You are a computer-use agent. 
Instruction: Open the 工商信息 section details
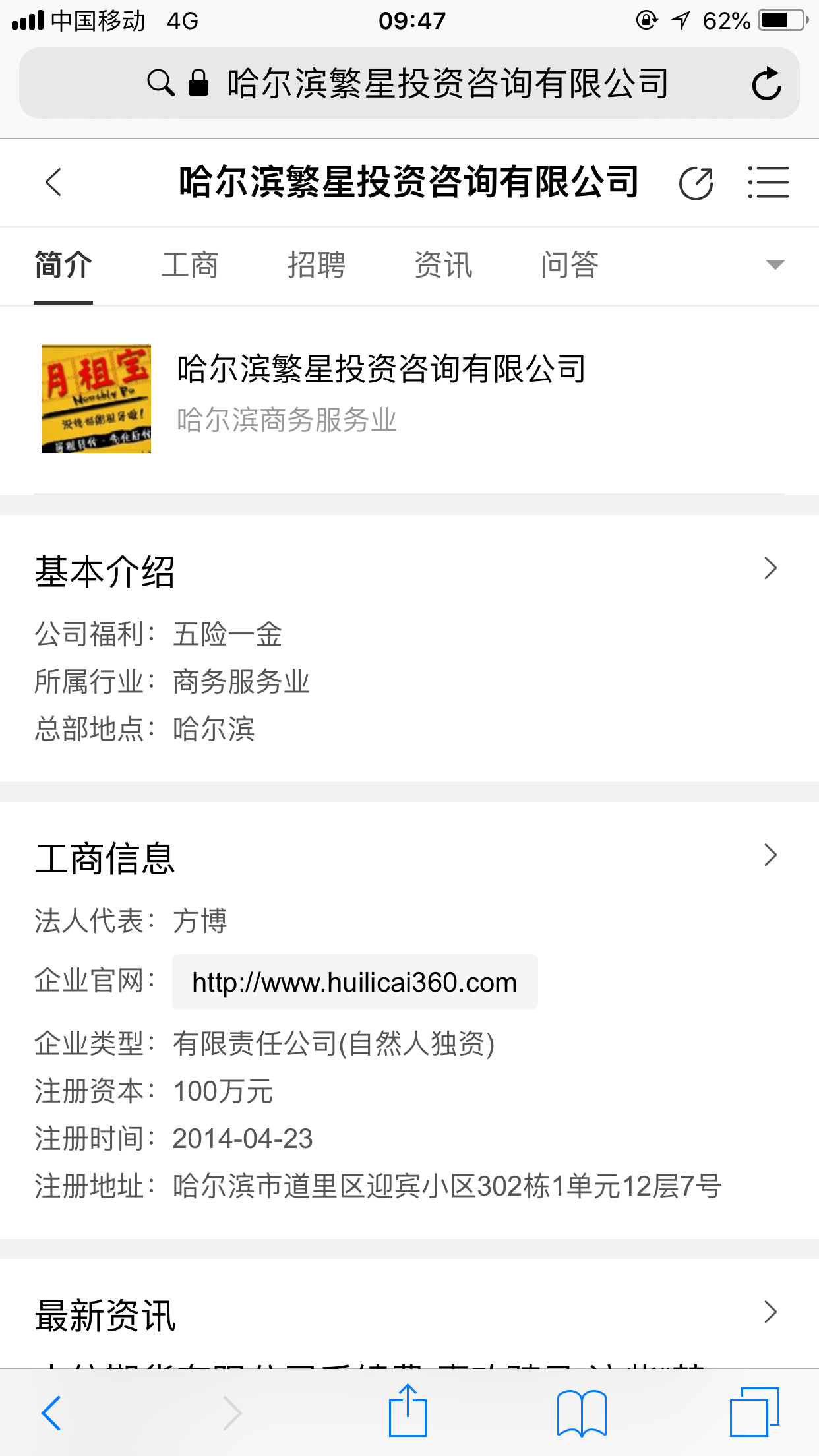coord(409,857)
